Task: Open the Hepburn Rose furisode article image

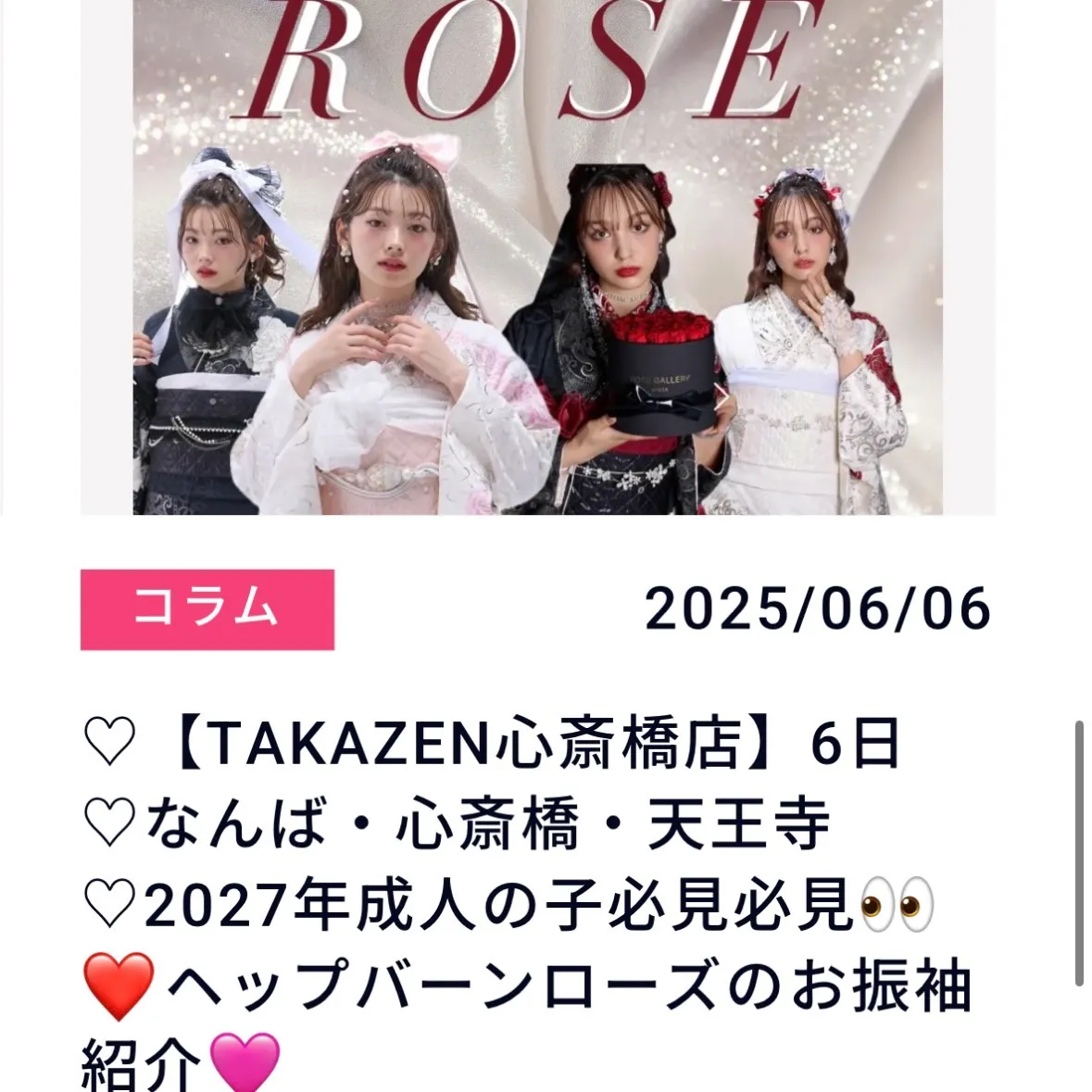Action: tap(537, 259)
